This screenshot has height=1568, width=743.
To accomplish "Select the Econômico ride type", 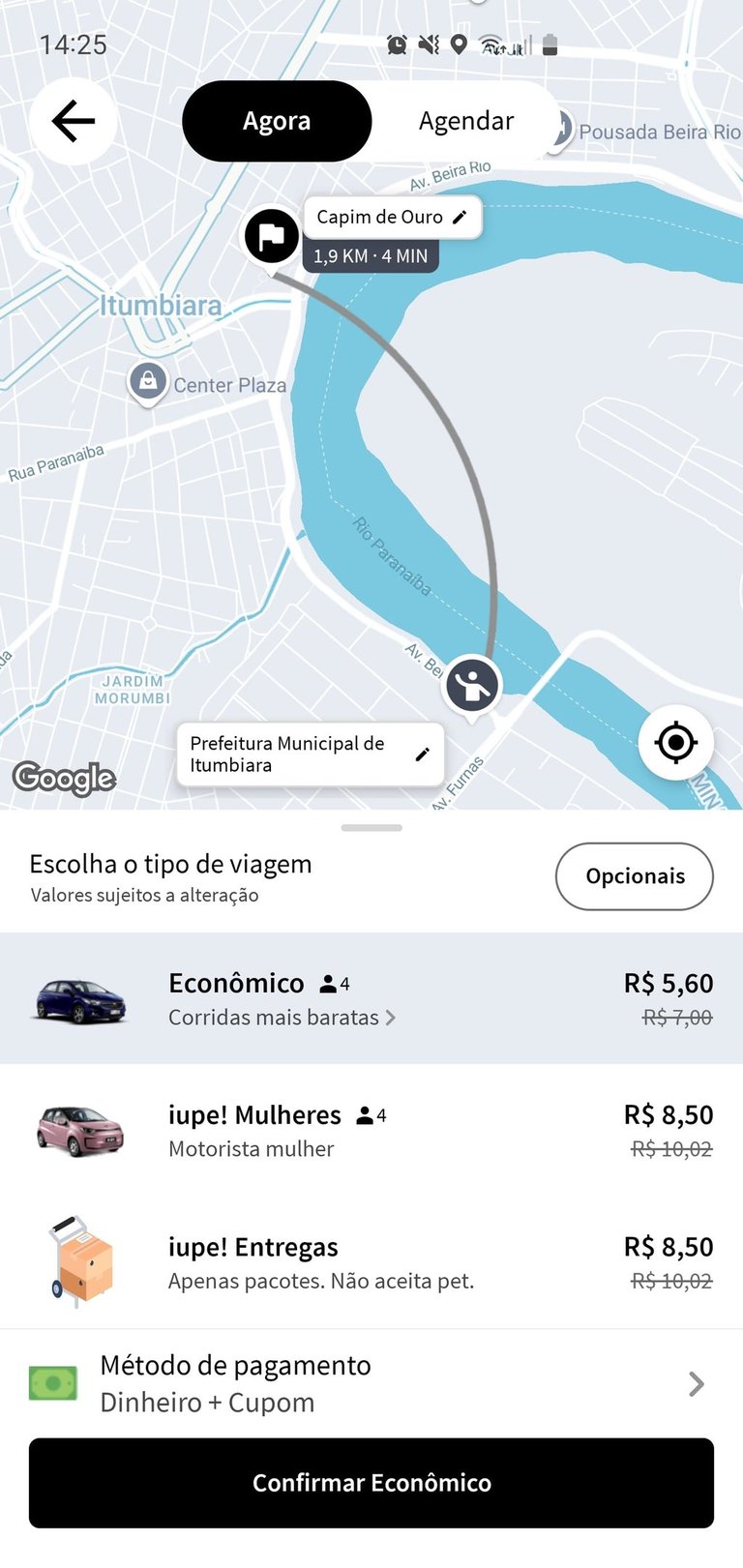I will 371,998.
